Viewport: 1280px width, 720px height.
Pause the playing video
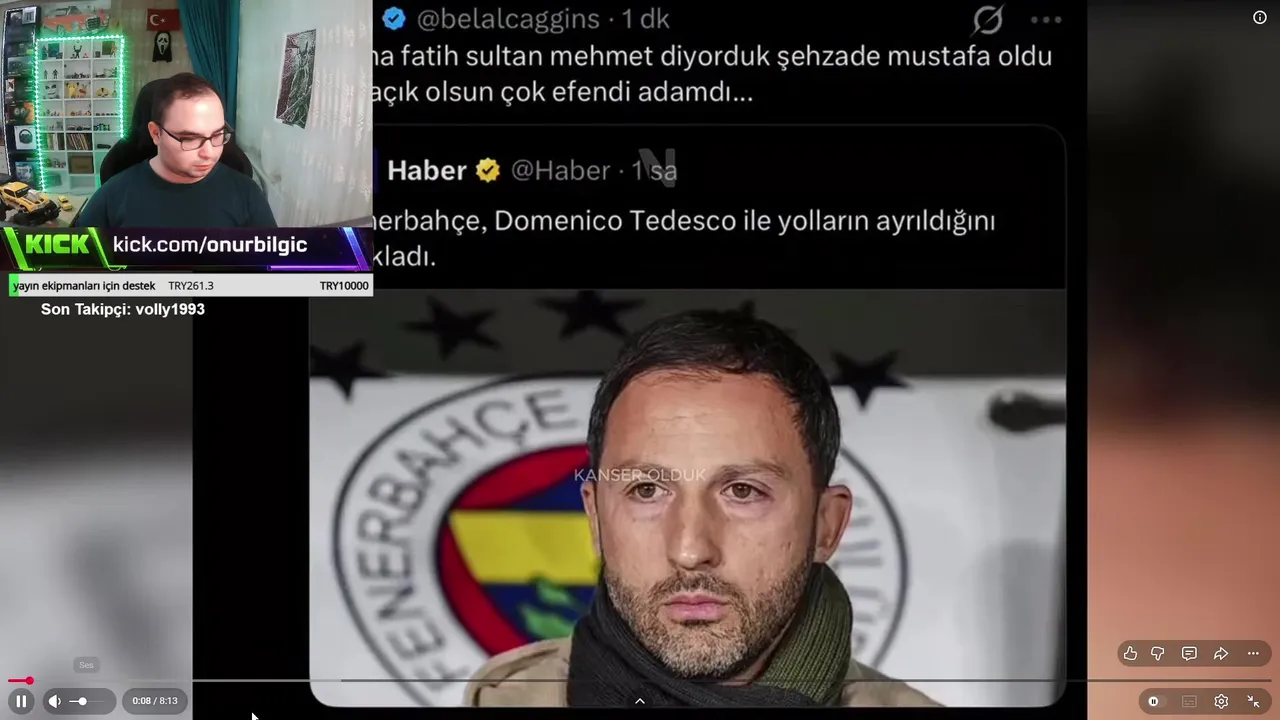[x=21, y=701]
